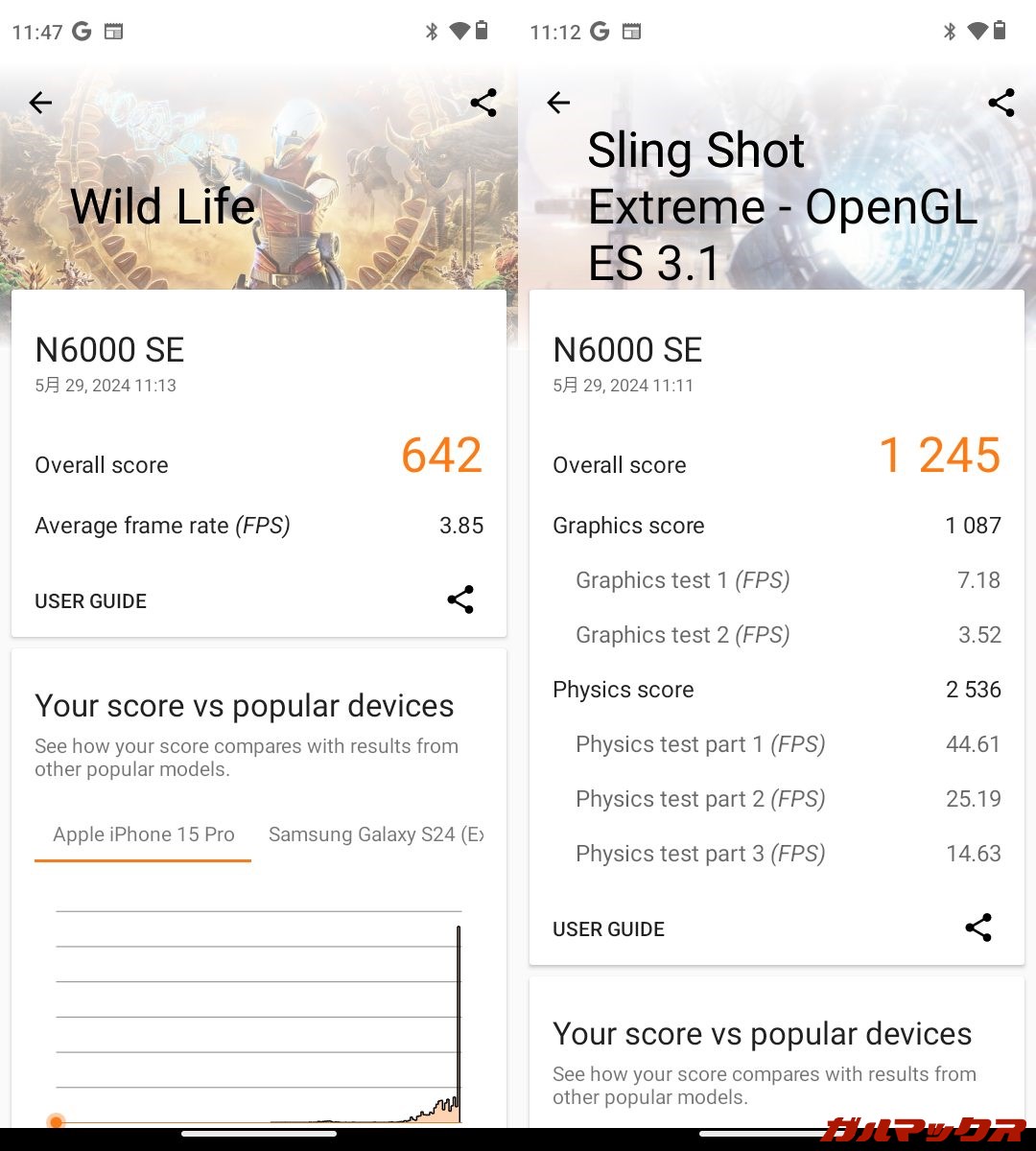The image size is (1036, 1151).
Task: Select the Apple iPhone 15 Pro tab
Action: pyautogui.click(x=143, y=834)
